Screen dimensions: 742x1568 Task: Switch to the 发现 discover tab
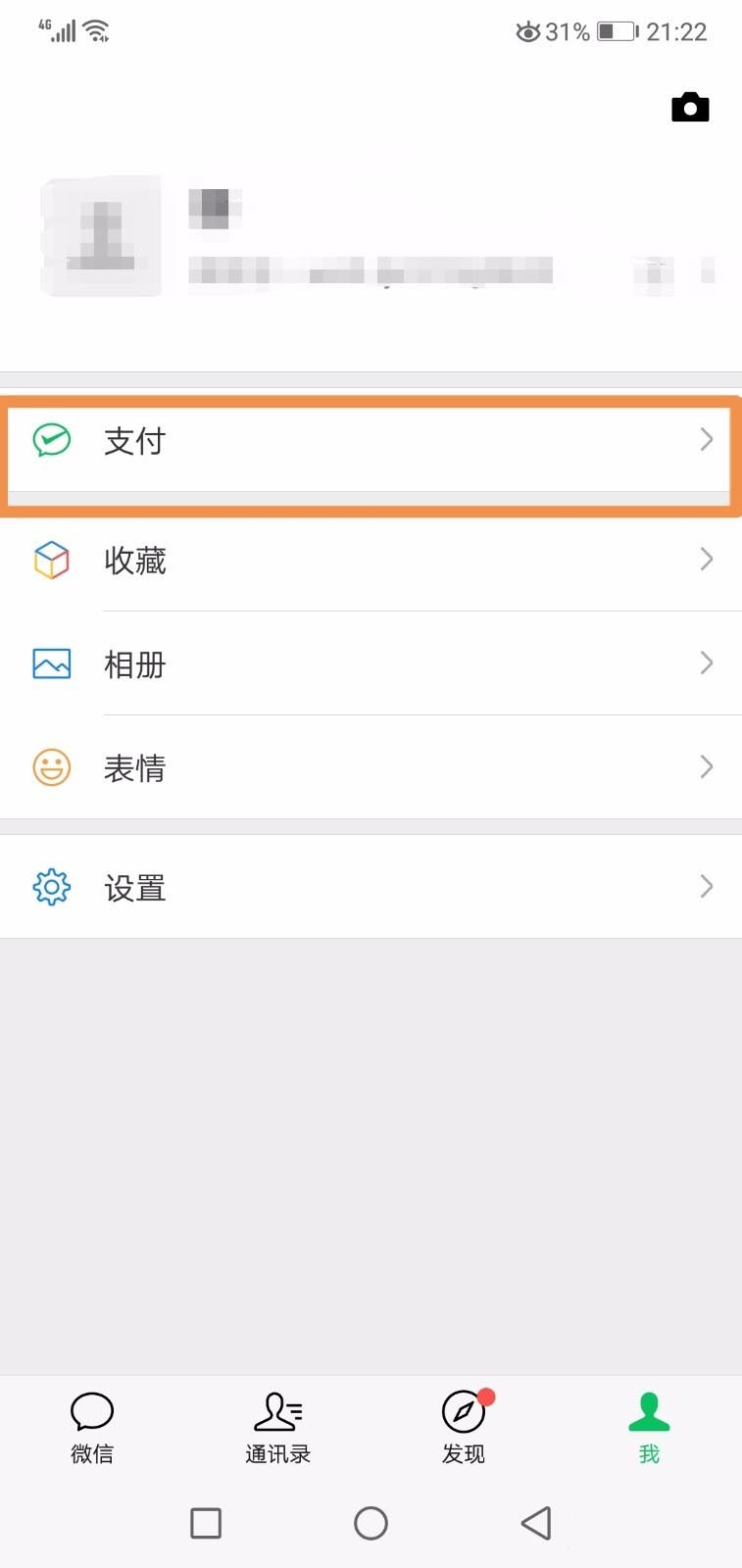point(464,1427)
